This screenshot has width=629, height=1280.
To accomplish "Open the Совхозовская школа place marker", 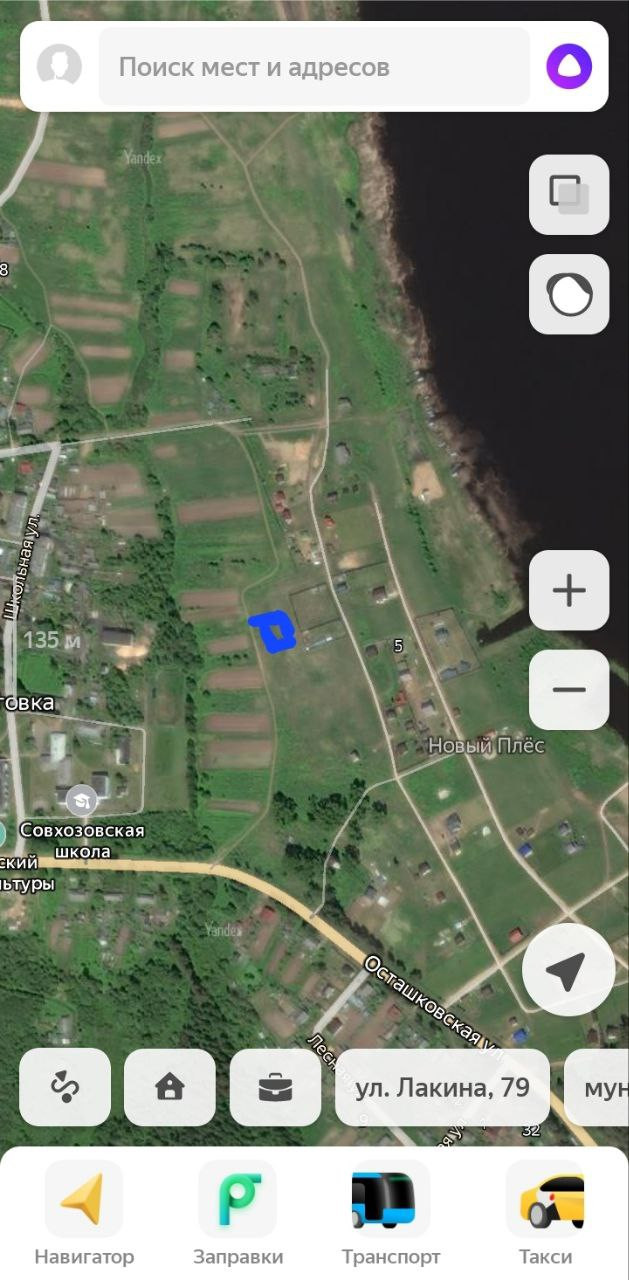I will click(82, 800).
